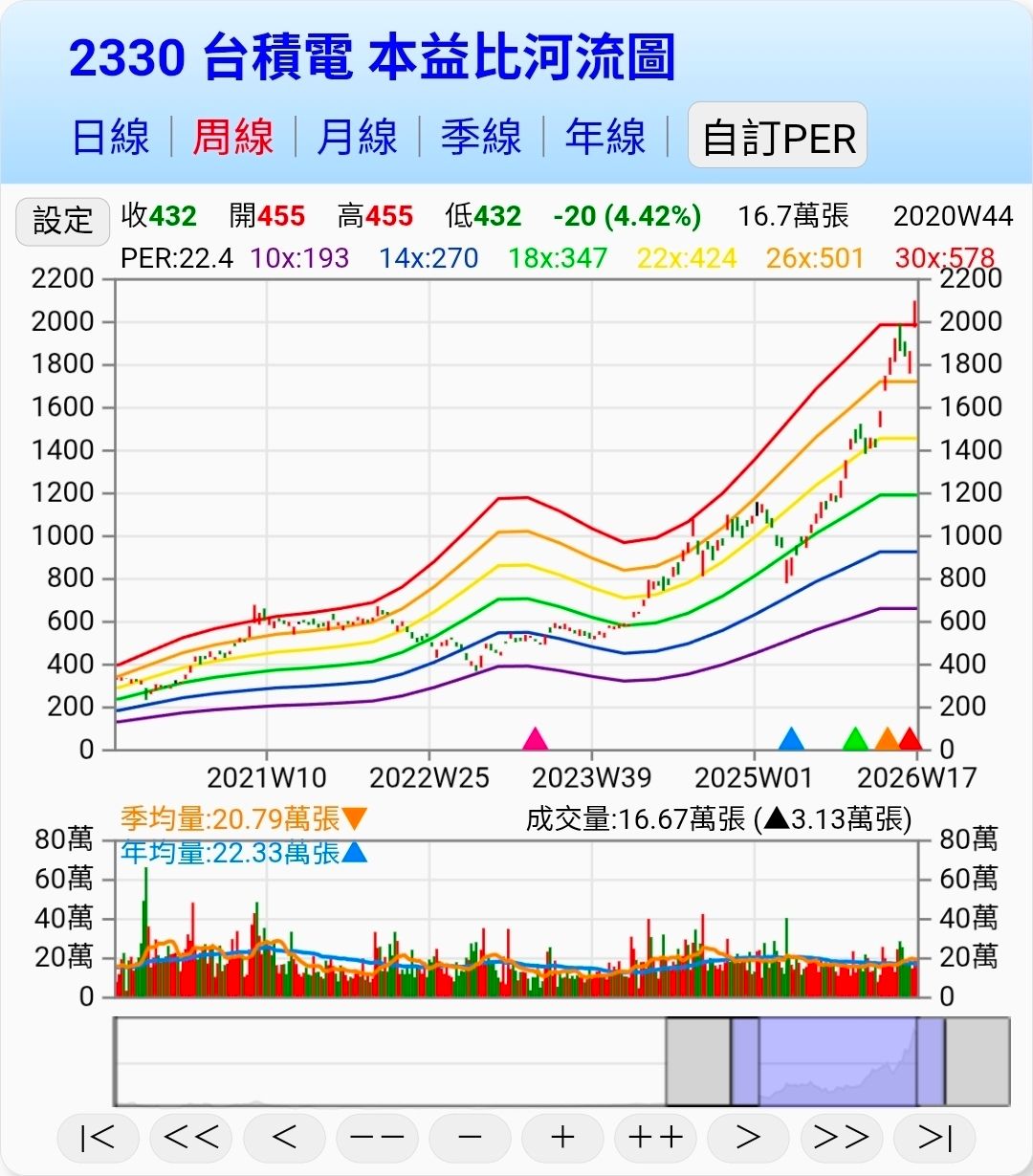Tap the blue triangle marker near 2025W01
Screen dimensions: 1033x1176
coord(791,739)
